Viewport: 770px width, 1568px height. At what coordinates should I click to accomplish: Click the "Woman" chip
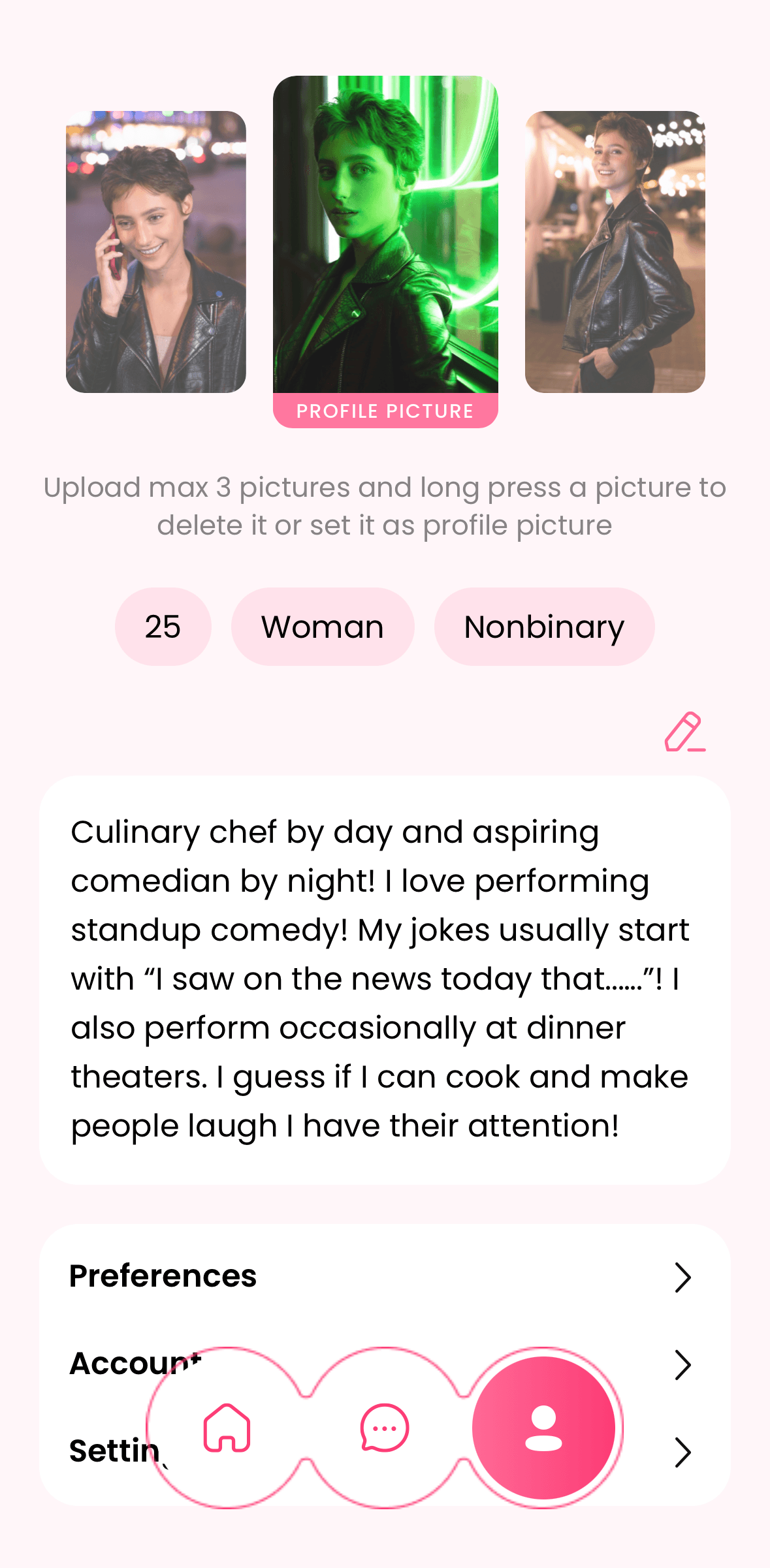click(x=323, y=626)
